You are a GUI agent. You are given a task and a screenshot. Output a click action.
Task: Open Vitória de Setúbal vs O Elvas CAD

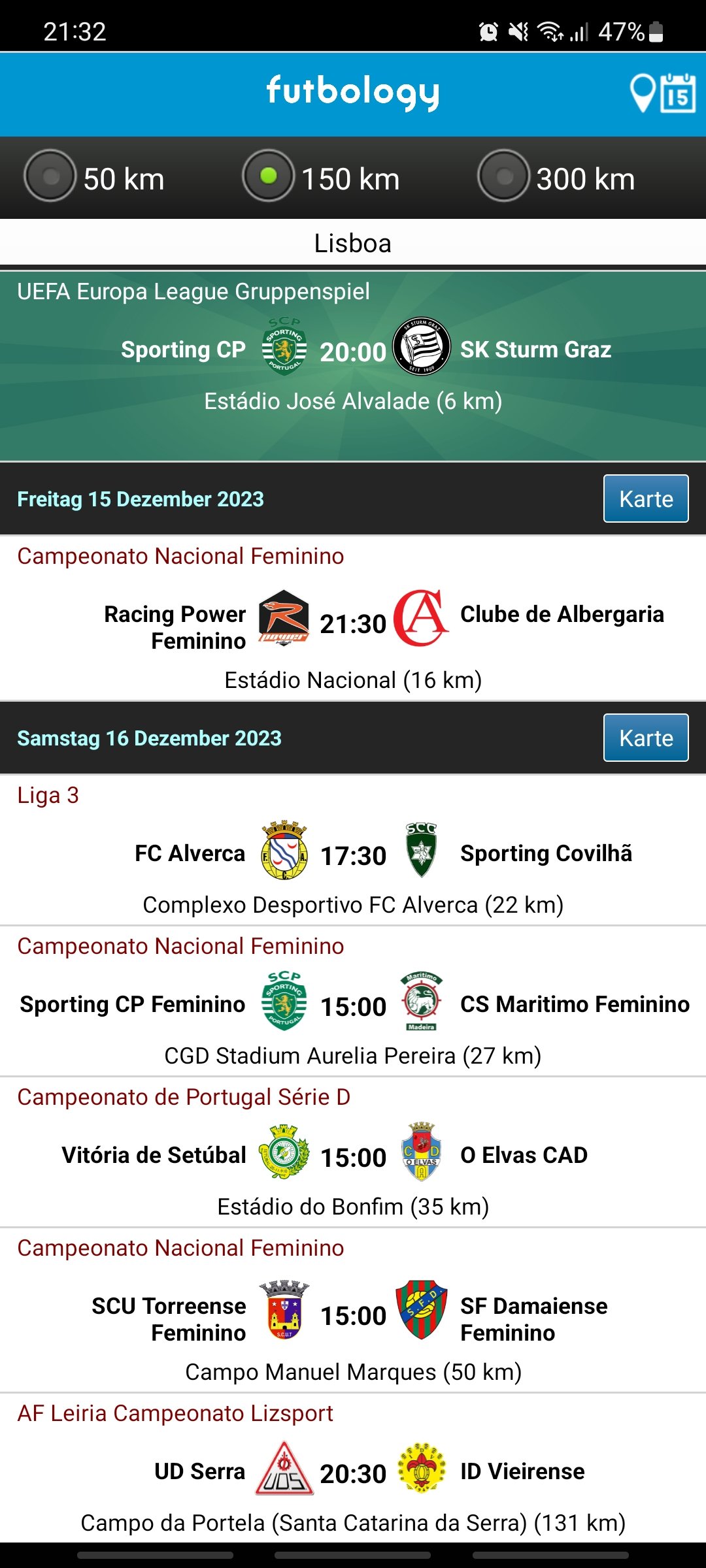[353, 1152]
